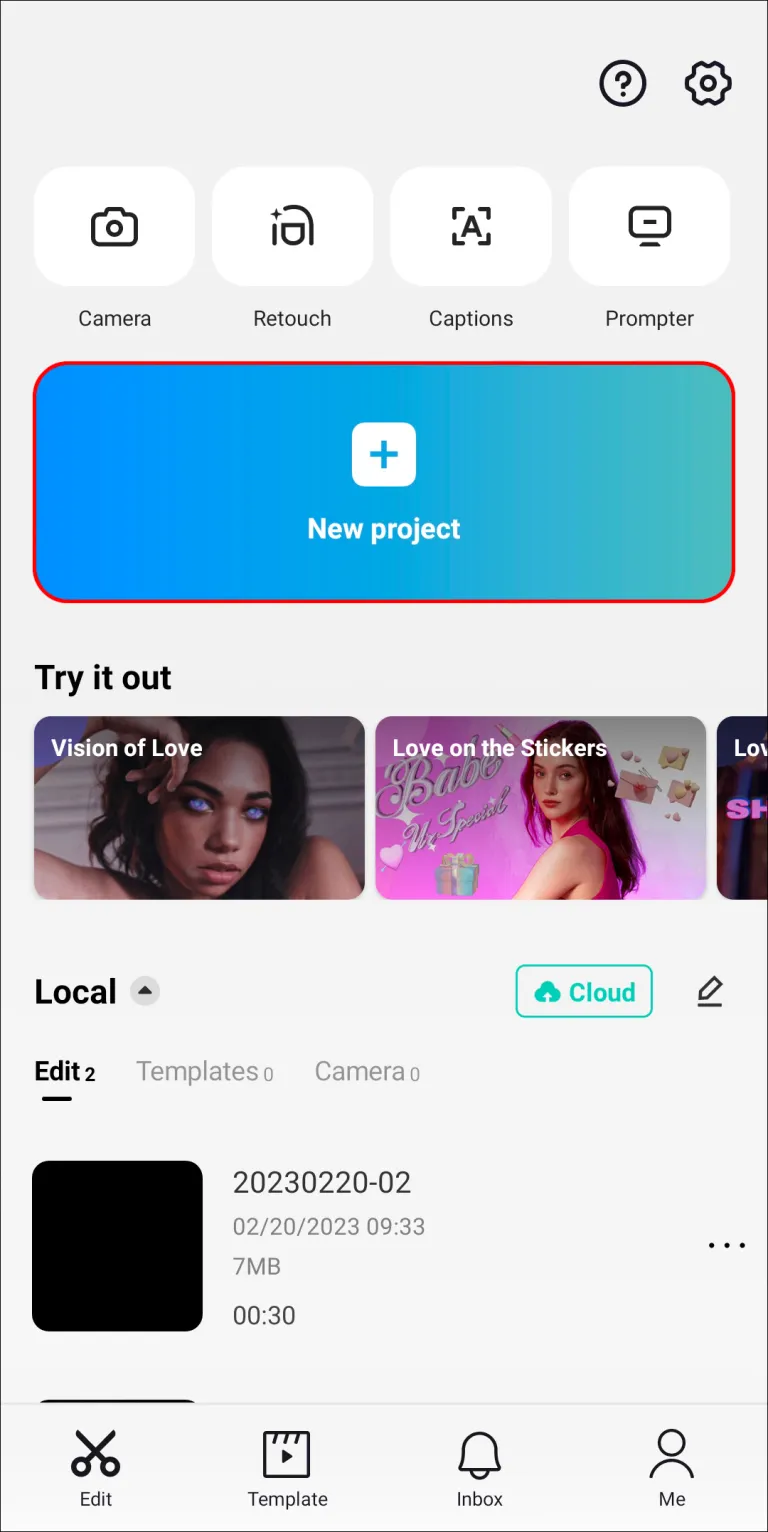The image size is (768, 1532).
Task: Expand the Local storage dropdown
Action: [145, 991]
